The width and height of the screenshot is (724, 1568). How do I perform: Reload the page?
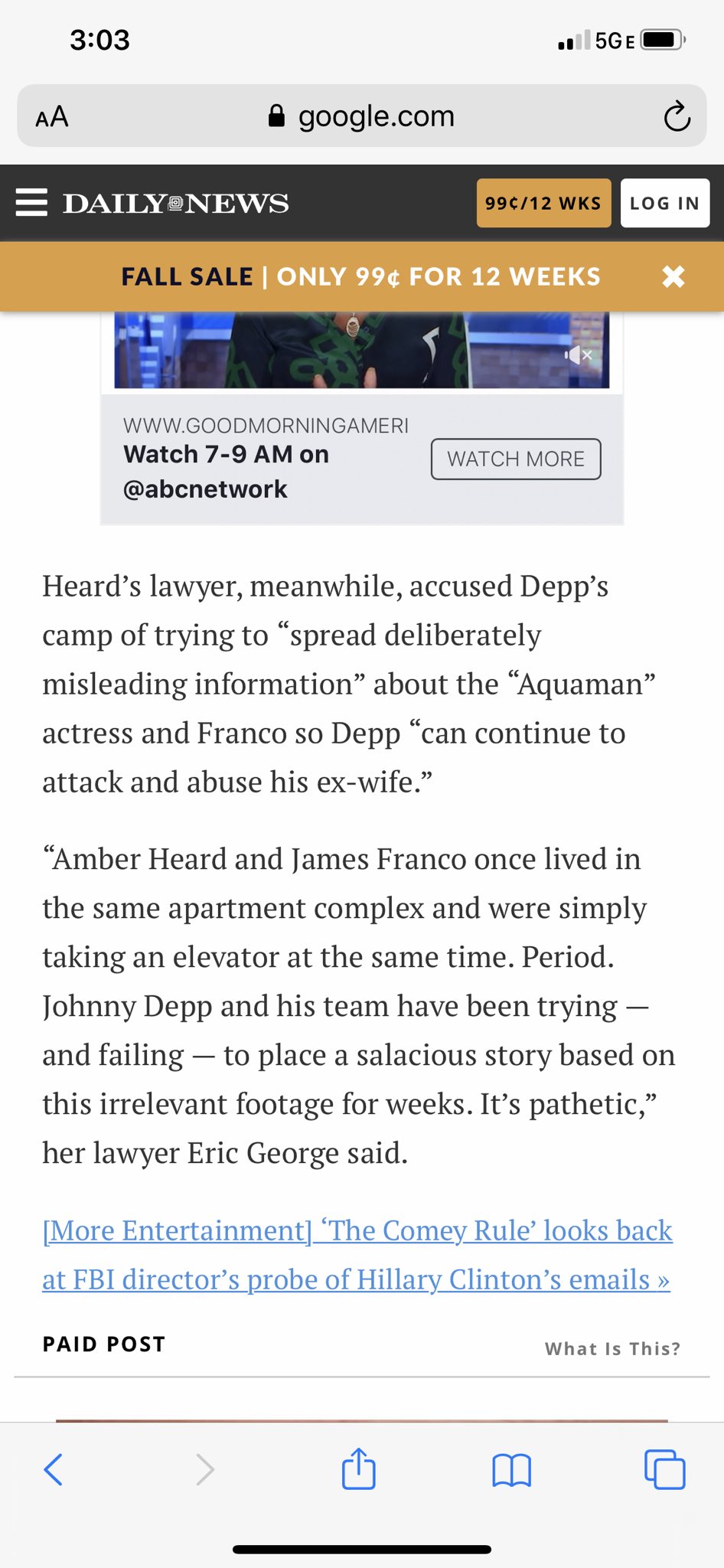pos(677,116)
